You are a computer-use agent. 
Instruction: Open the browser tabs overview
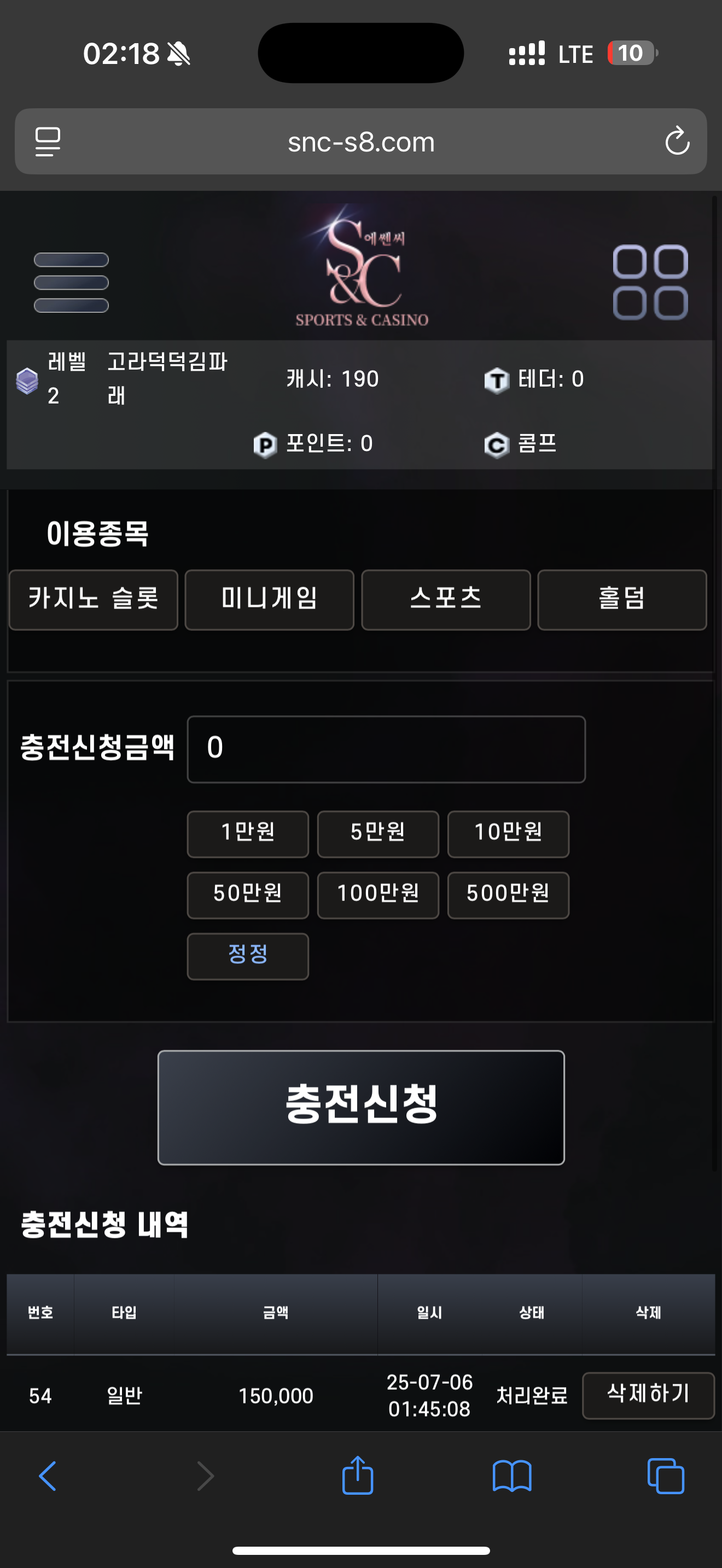tap(665, 1476)
